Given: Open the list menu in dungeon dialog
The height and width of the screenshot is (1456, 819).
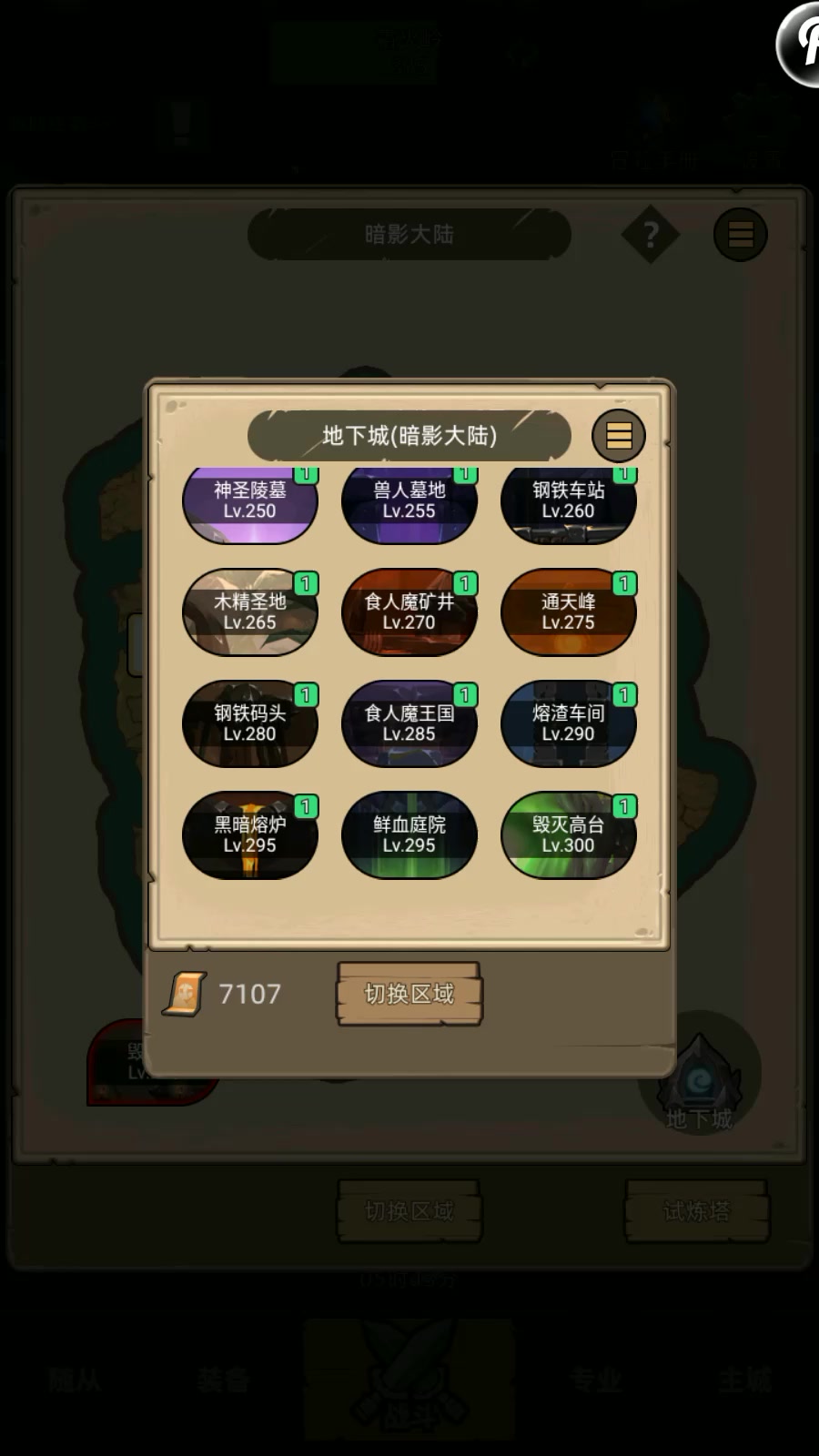Looking at the screenshot, I should point(619,436).
